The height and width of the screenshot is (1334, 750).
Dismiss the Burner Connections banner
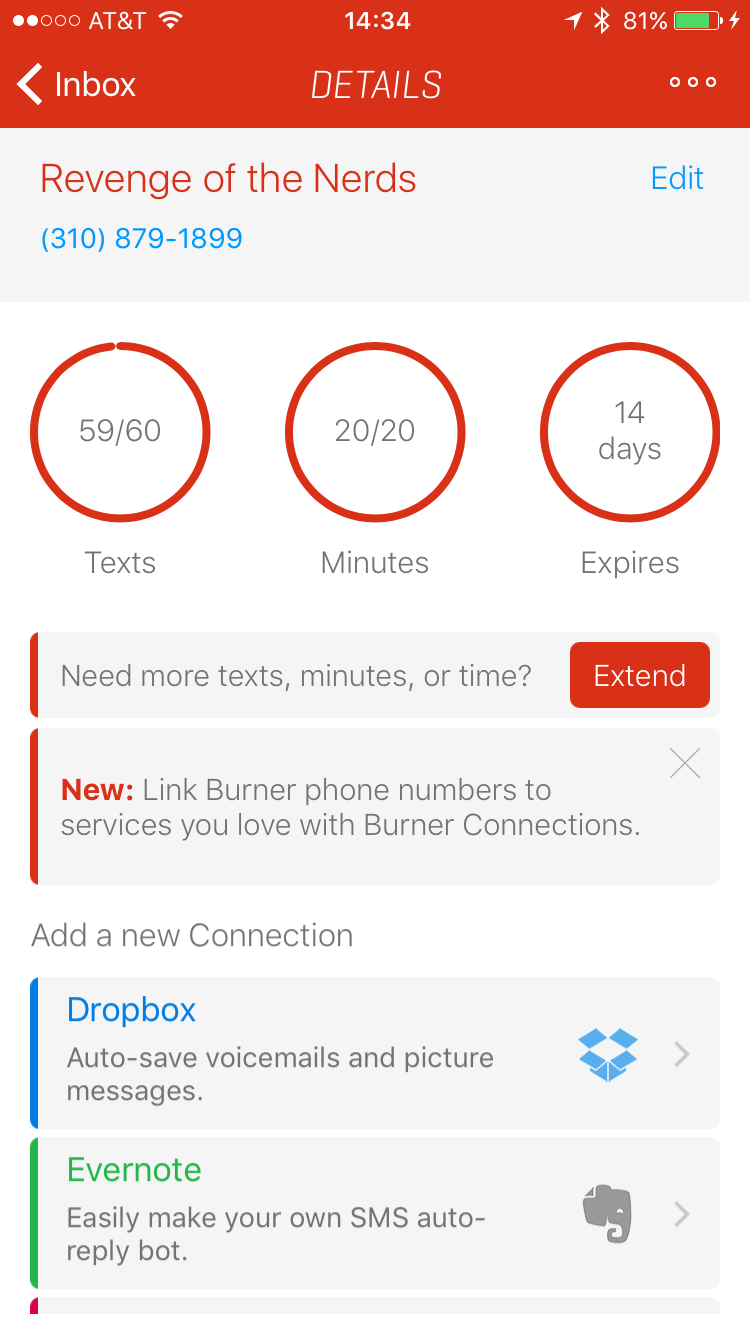click(685, 764)
